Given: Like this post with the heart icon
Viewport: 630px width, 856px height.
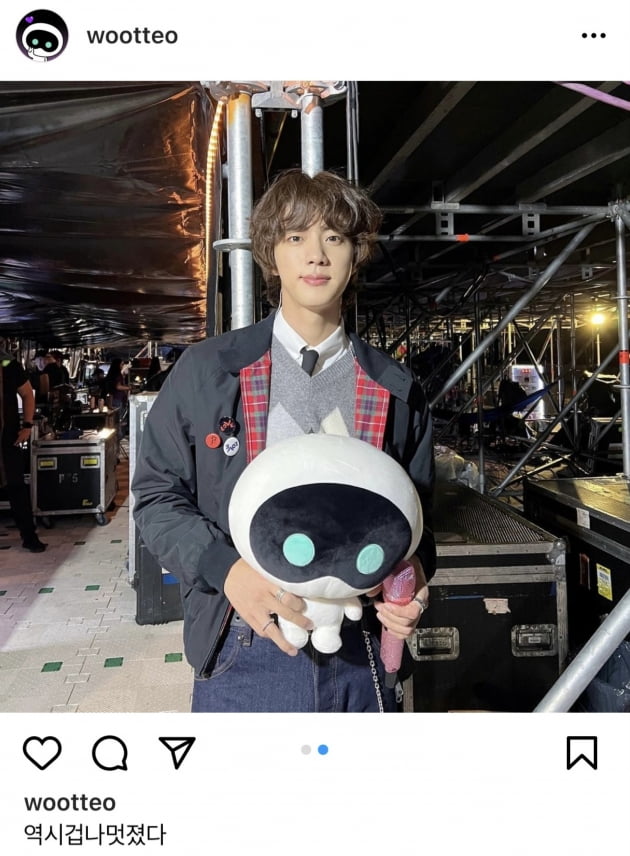Looking at the screenshot, I should coord(42,752).
